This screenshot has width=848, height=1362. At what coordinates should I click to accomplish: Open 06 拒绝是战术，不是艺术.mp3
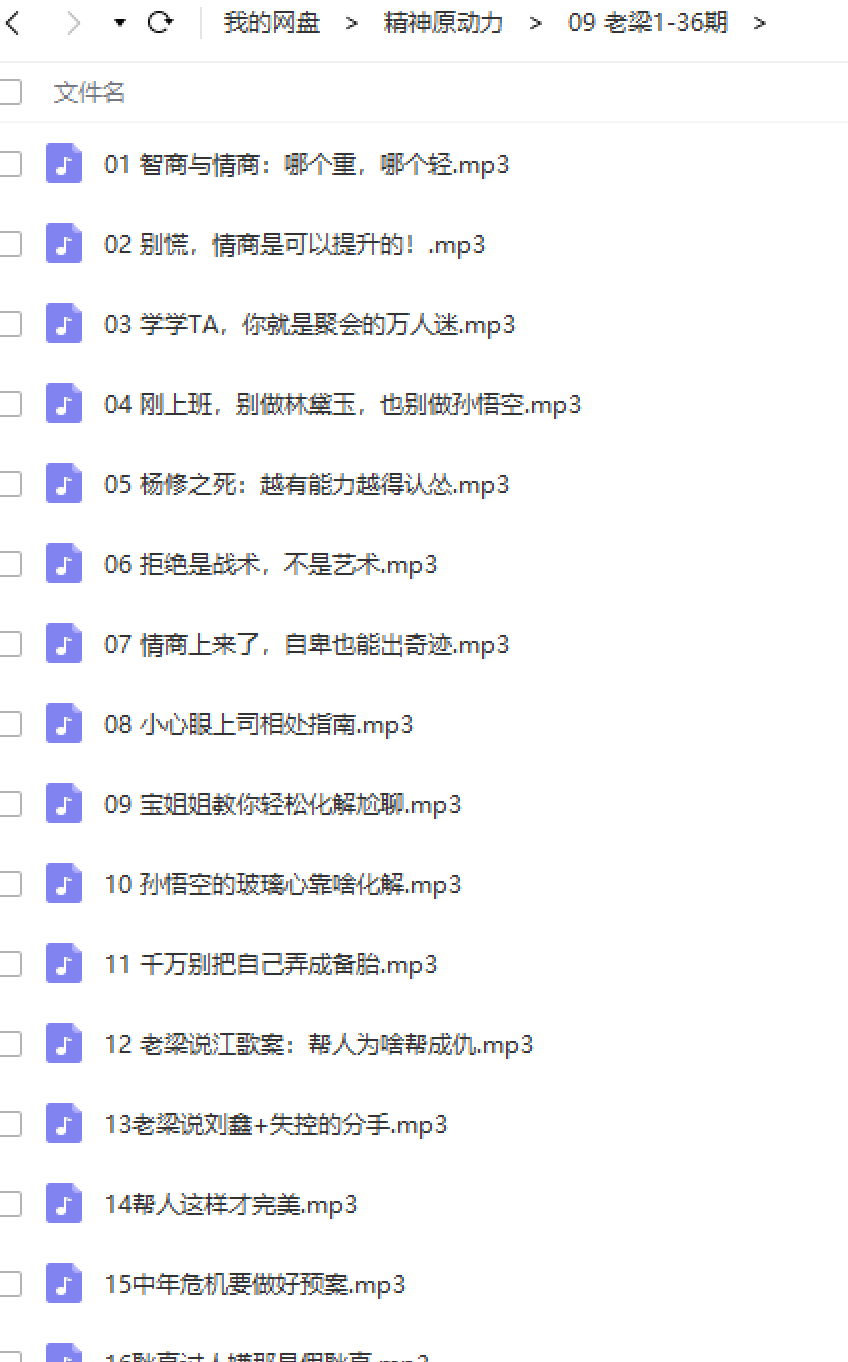point(271,565)
